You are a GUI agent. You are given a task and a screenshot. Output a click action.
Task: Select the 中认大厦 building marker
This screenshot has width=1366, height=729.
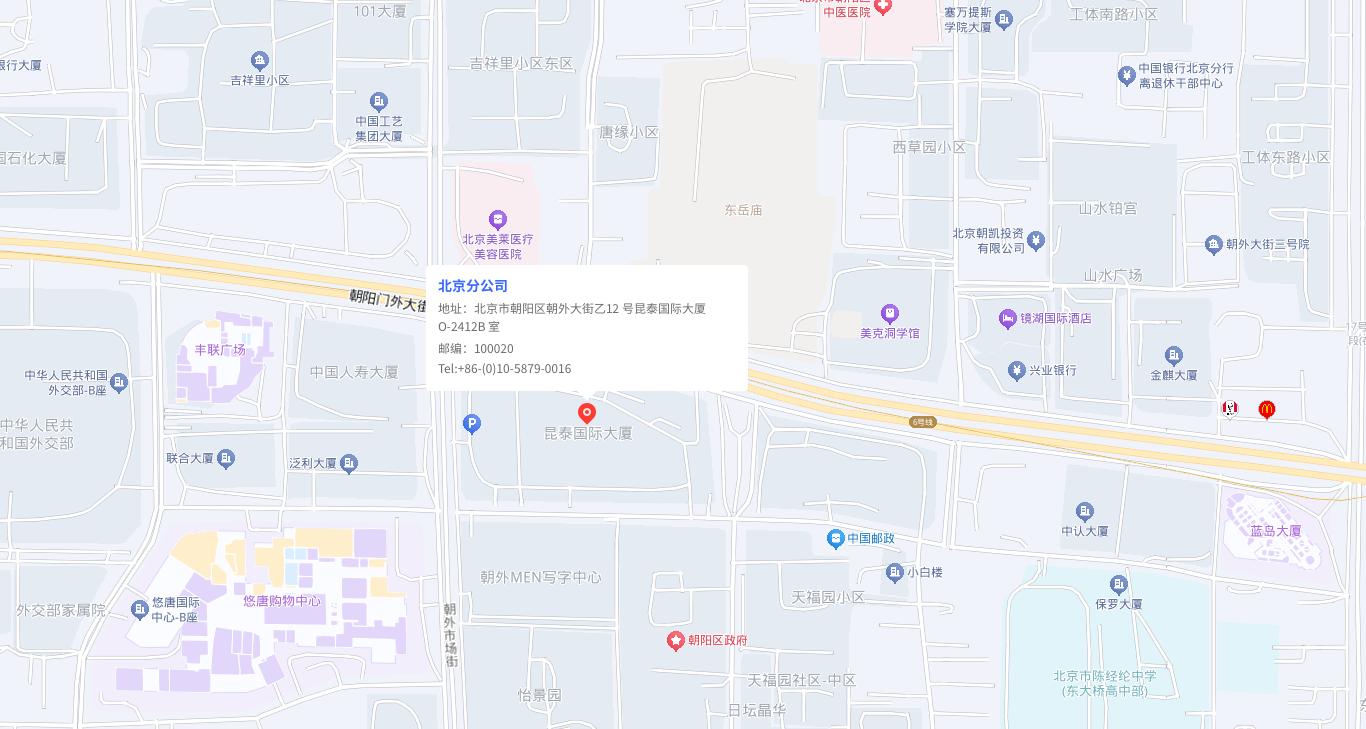point(1085,512)
